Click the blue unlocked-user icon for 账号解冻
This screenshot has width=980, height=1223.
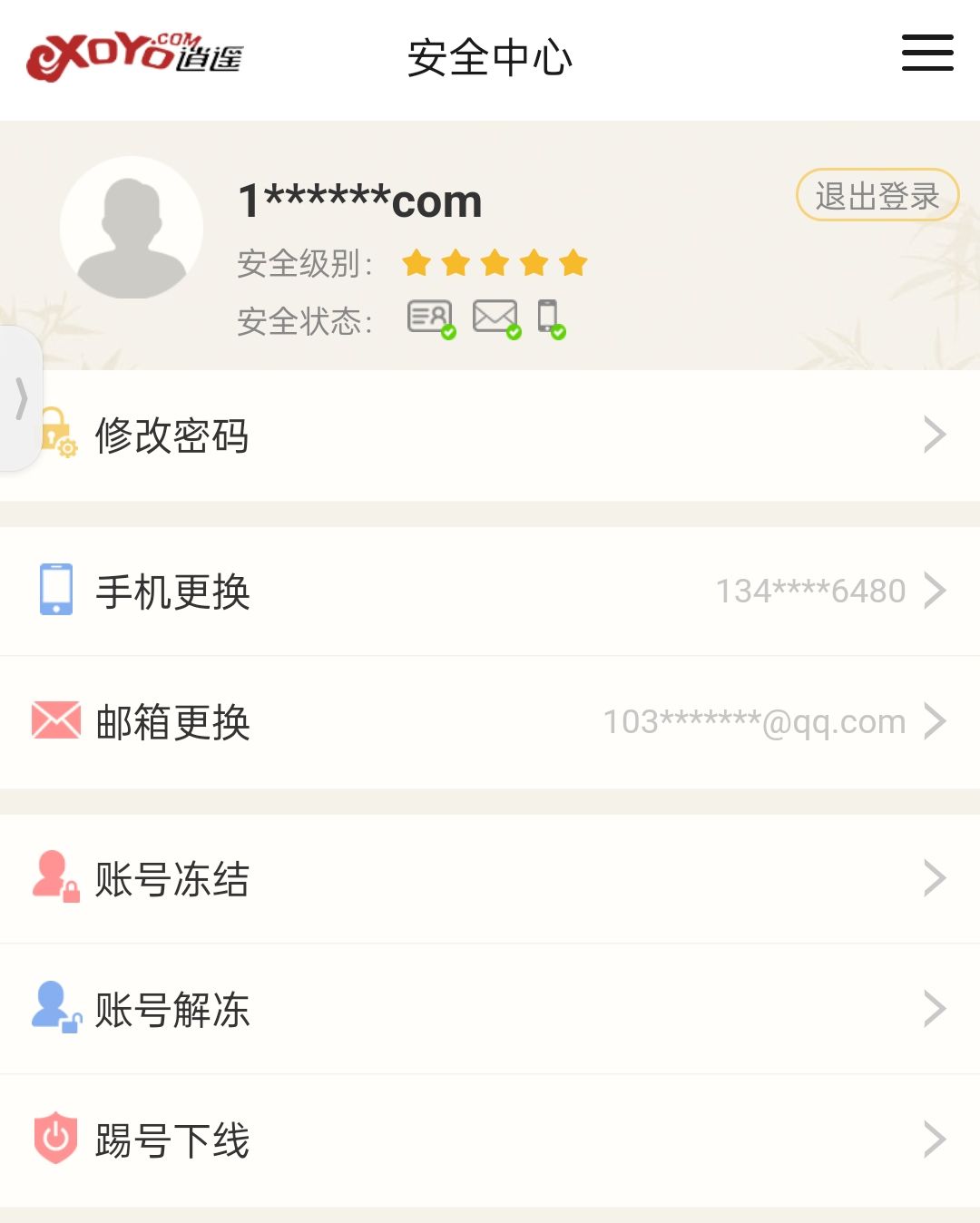pos(54,1009)
